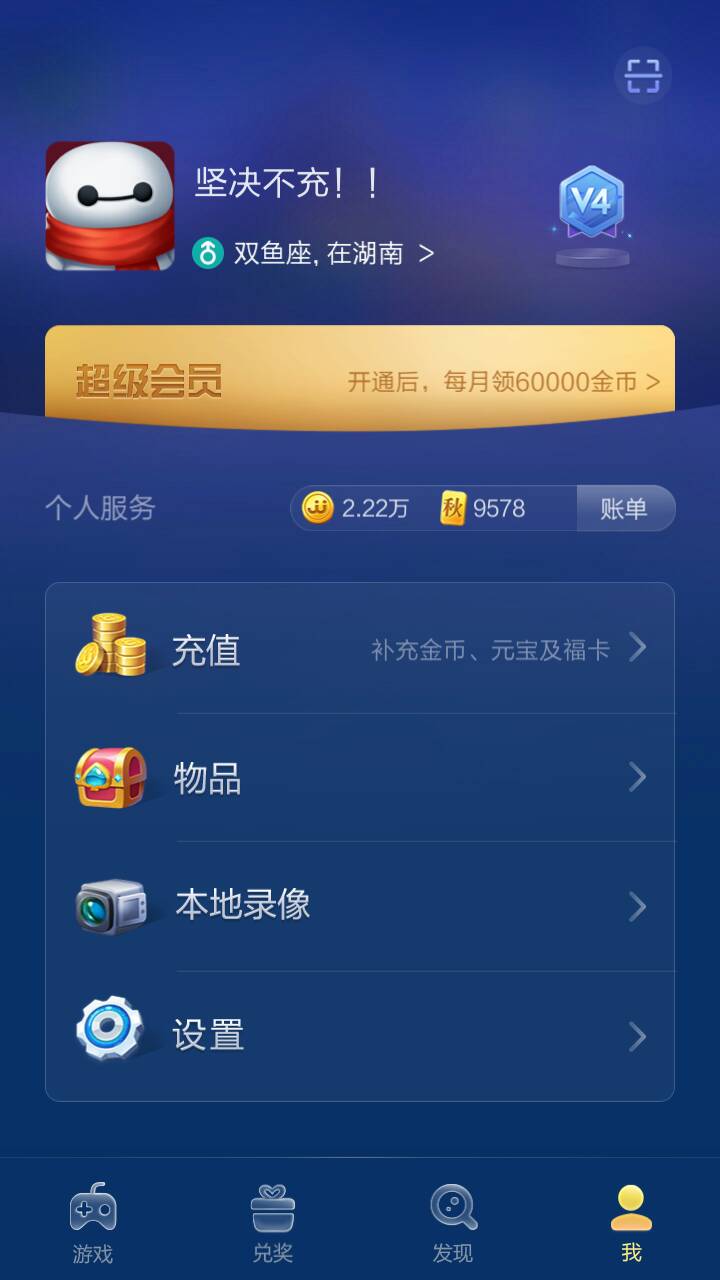The height and width of the screenshot is (1280, 720).
Task: Expand the 物品 row chevron
Action: tap(637, 776)
